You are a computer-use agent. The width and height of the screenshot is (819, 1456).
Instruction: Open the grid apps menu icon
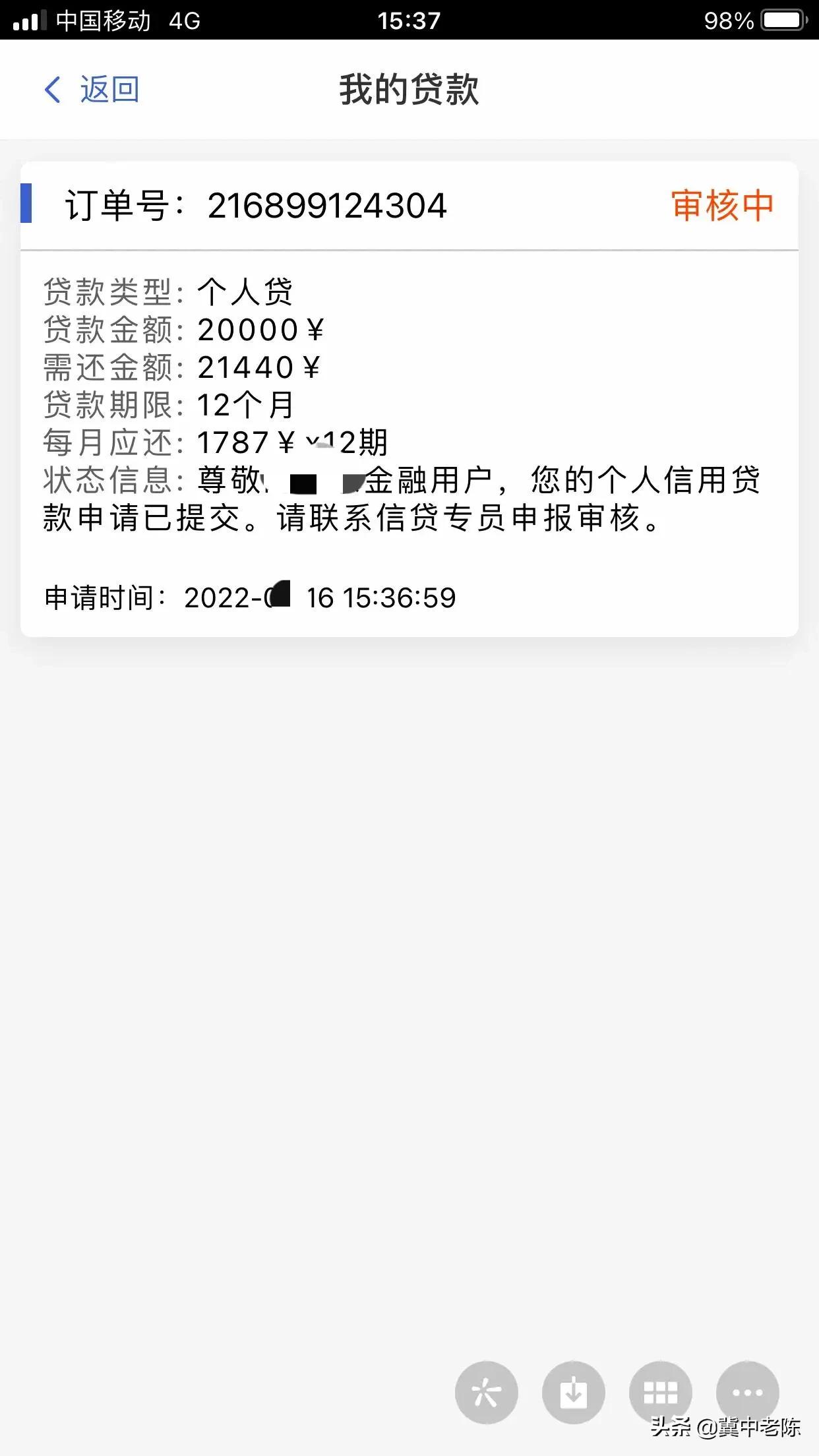661,1392
